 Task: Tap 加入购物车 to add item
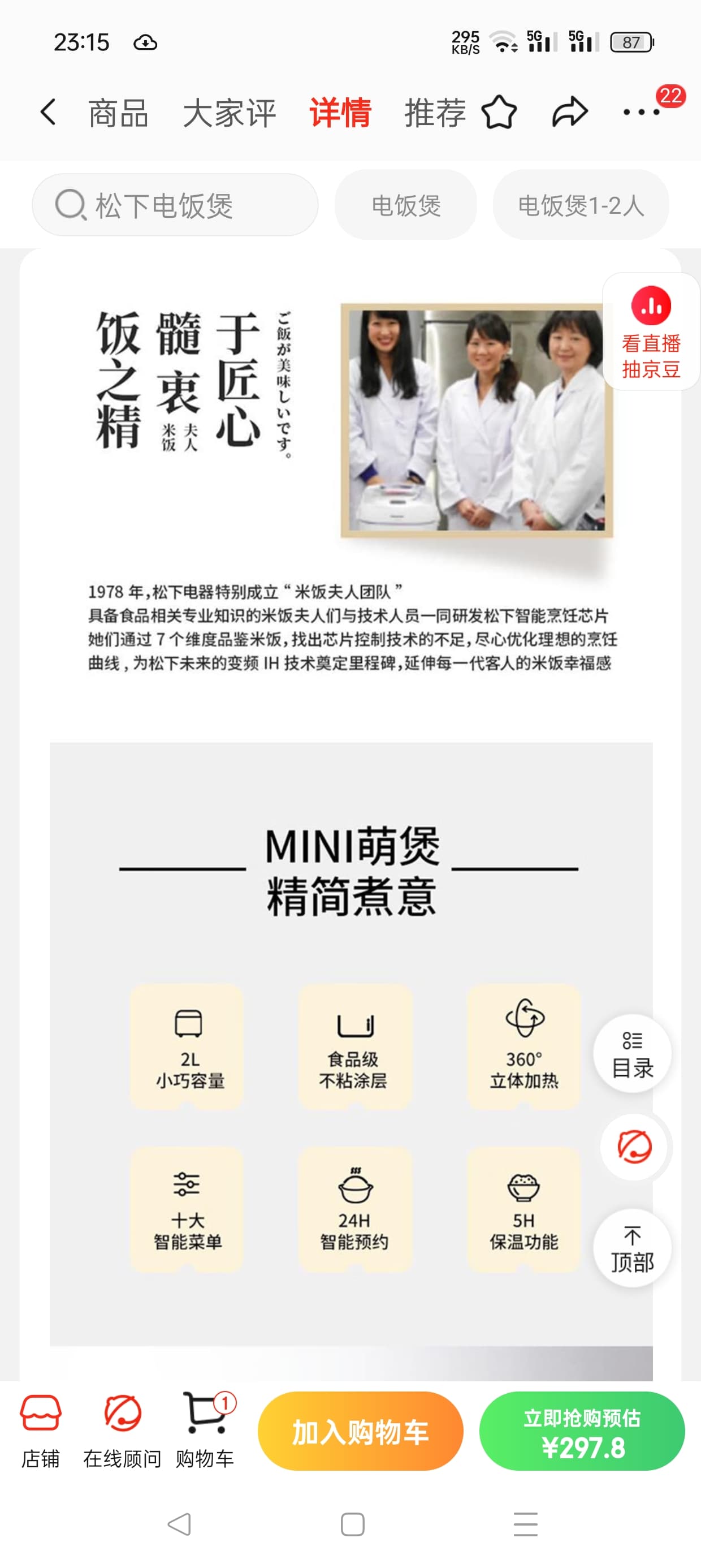[360, 1432]
